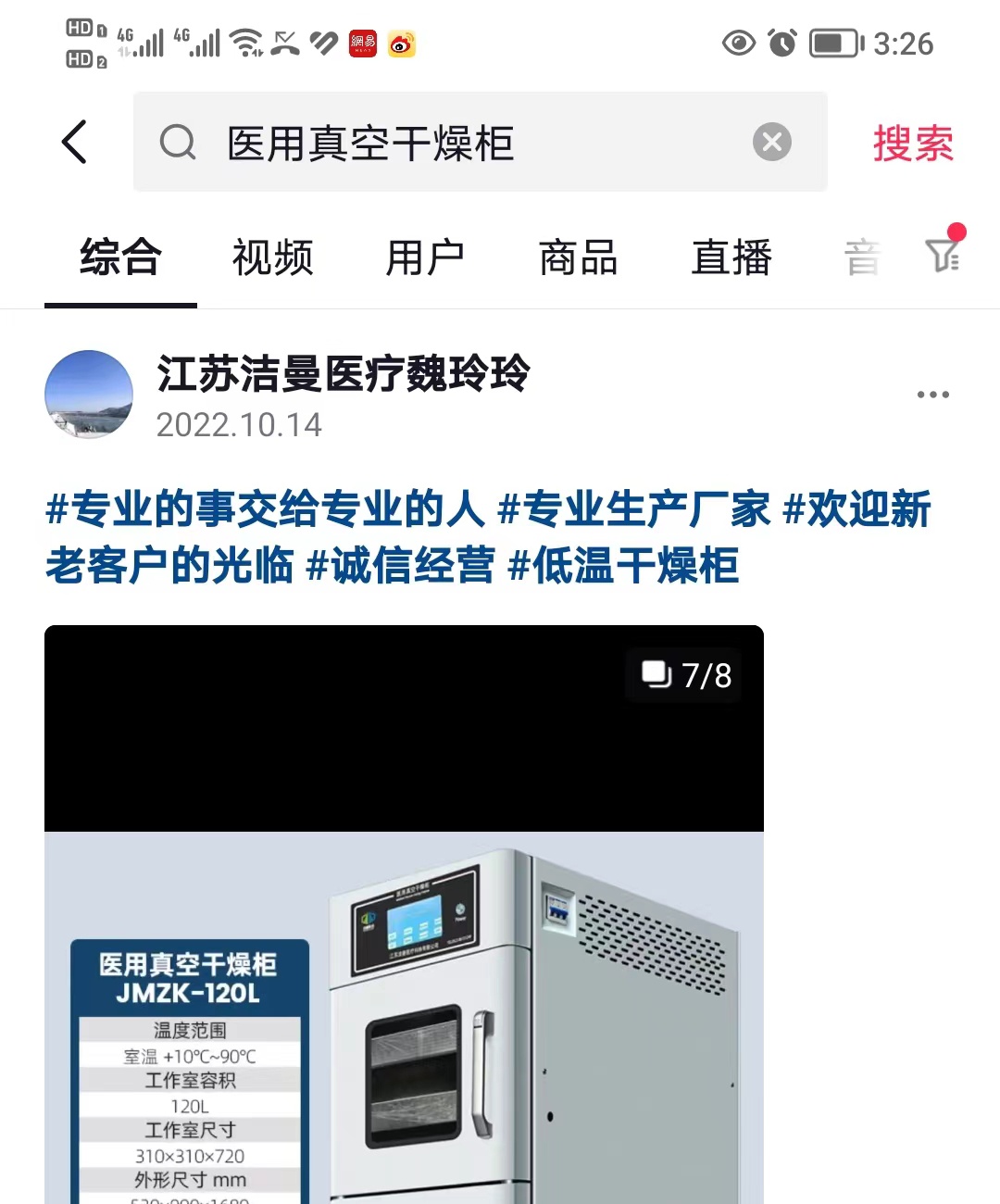The height and width of the screenshot is (1204, 1000).
Task: Open the hashtag #专业的事交给专业的人
Action: click(x=266, y=509)
